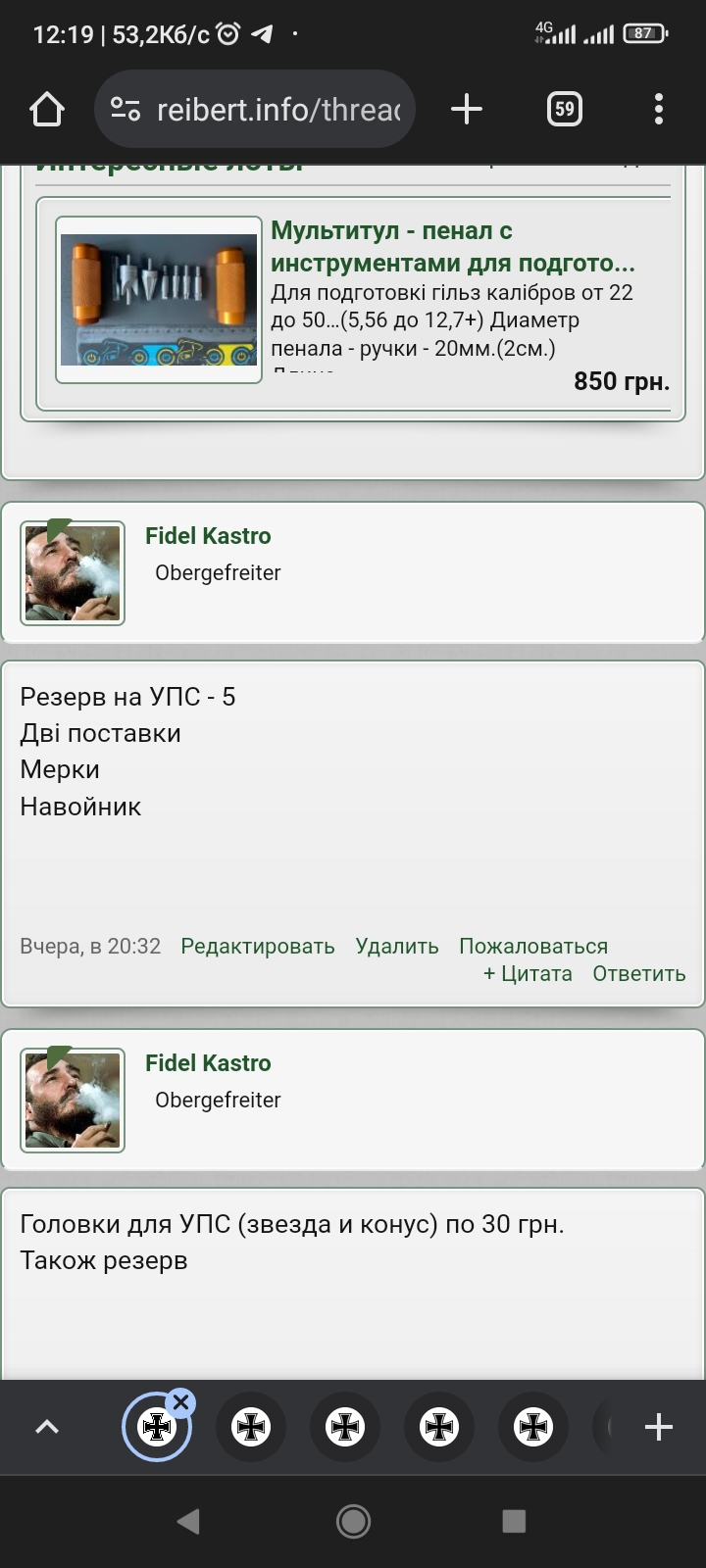
Task: Open the tab switcher showing 59
Action: point(564,109)
